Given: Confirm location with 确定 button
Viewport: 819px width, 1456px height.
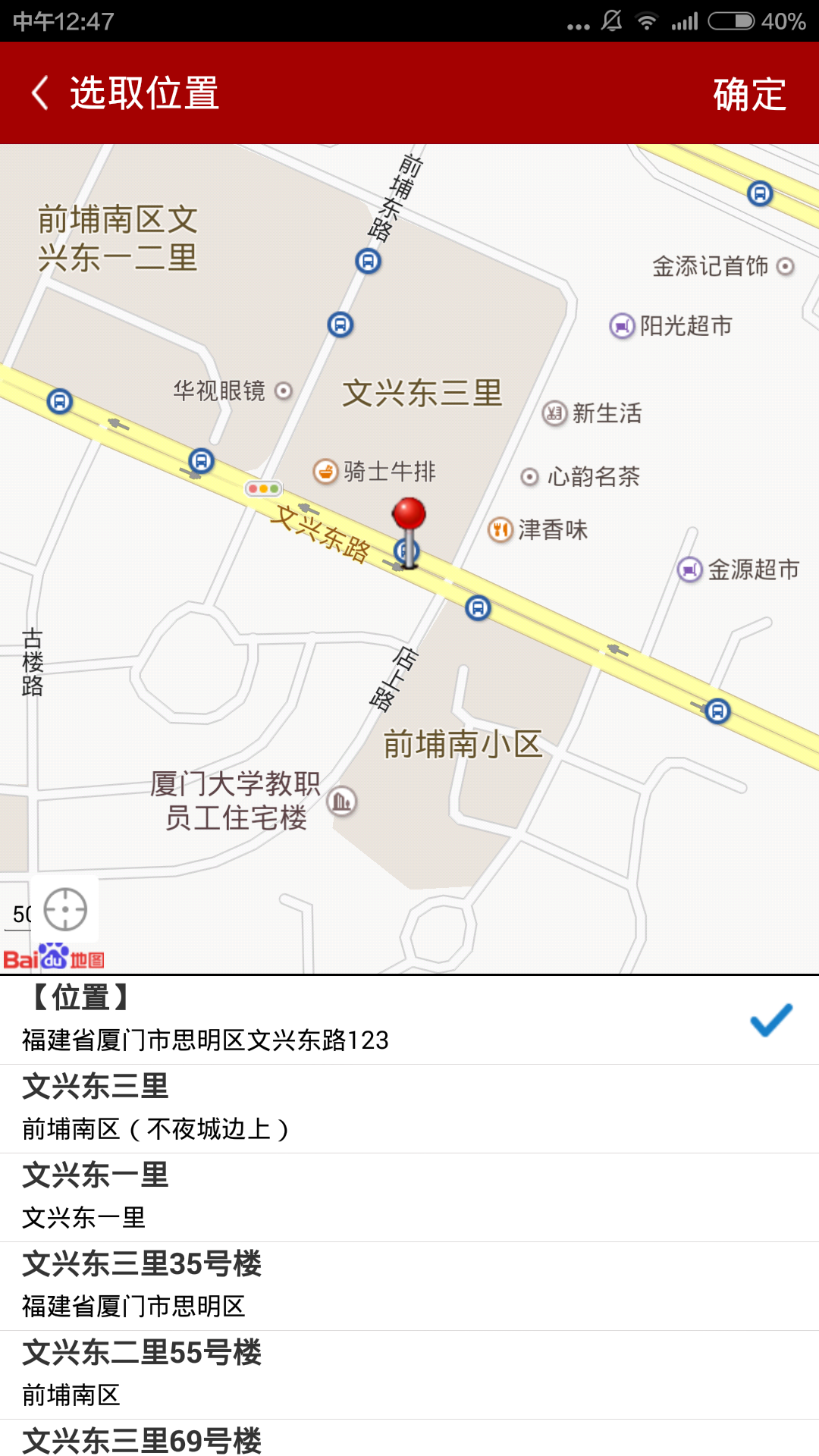Looking at the screenshot, I should [x=749, y=94].
